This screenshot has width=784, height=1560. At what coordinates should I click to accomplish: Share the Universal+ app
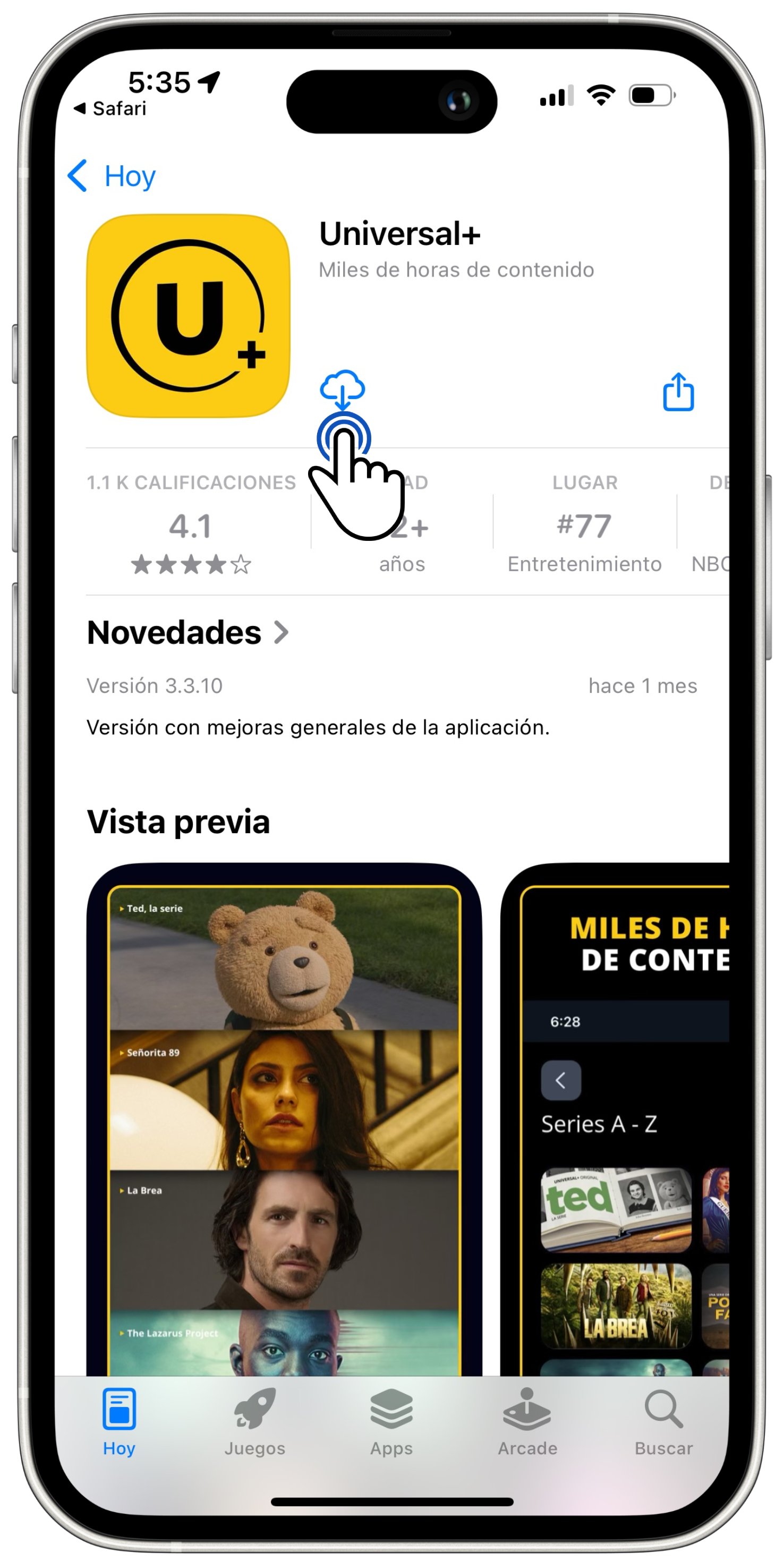[x=677, y=392]
